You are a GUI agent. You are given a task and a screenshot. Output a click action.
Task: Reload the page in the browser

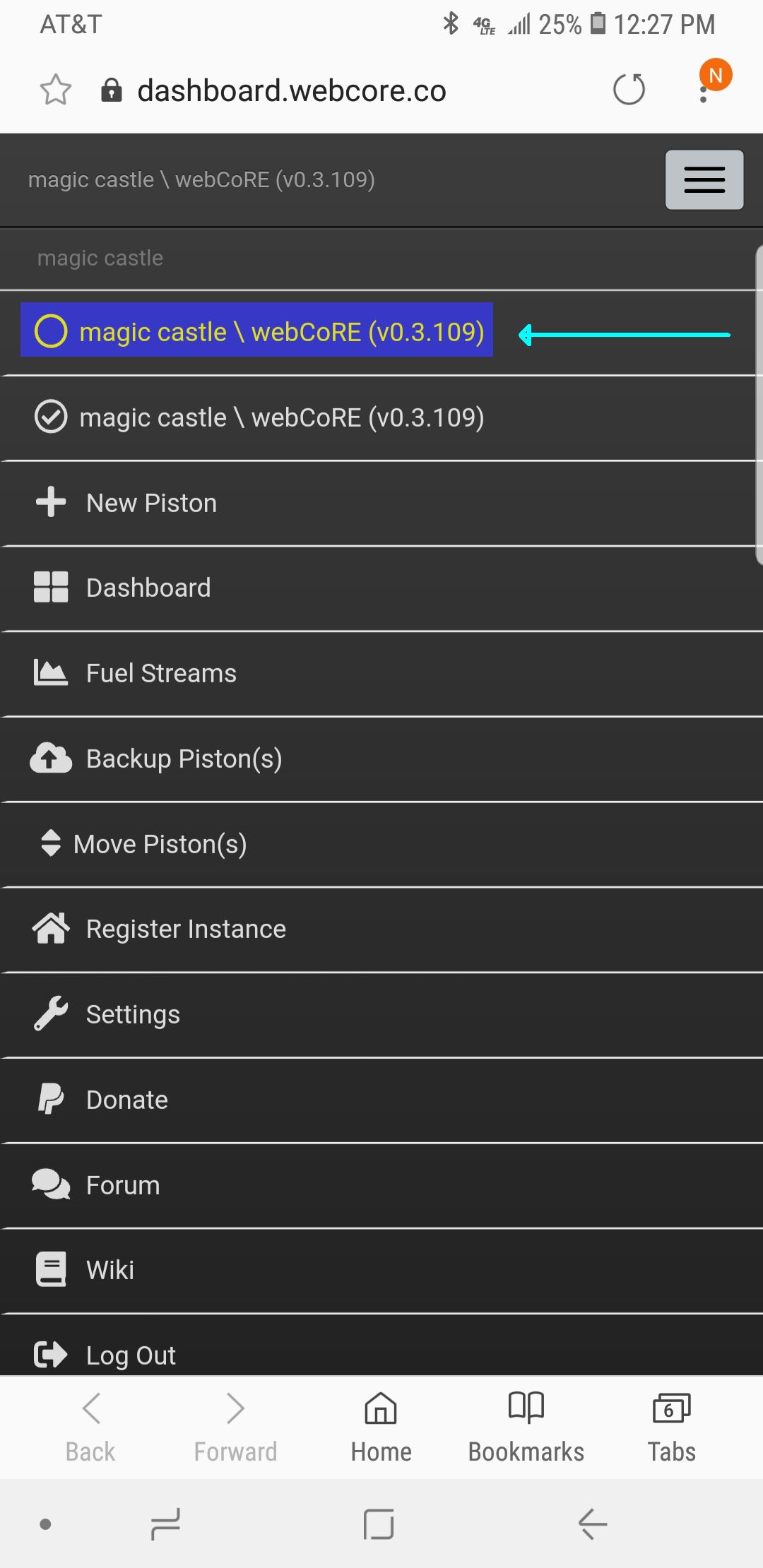(x=629, y=90)
